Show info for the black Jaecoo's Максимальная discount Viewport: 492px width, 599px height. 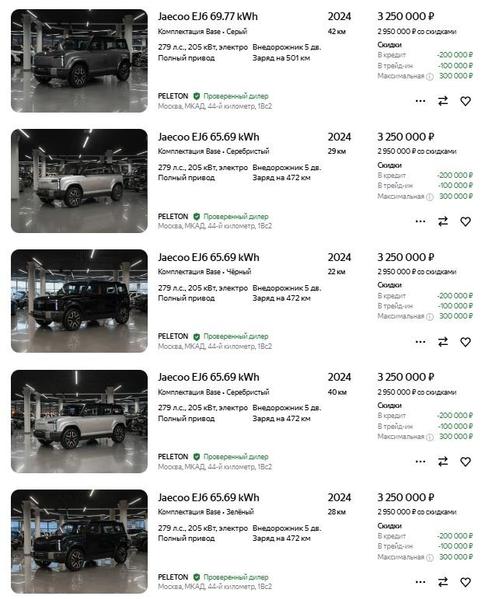[x=430, y=317]
